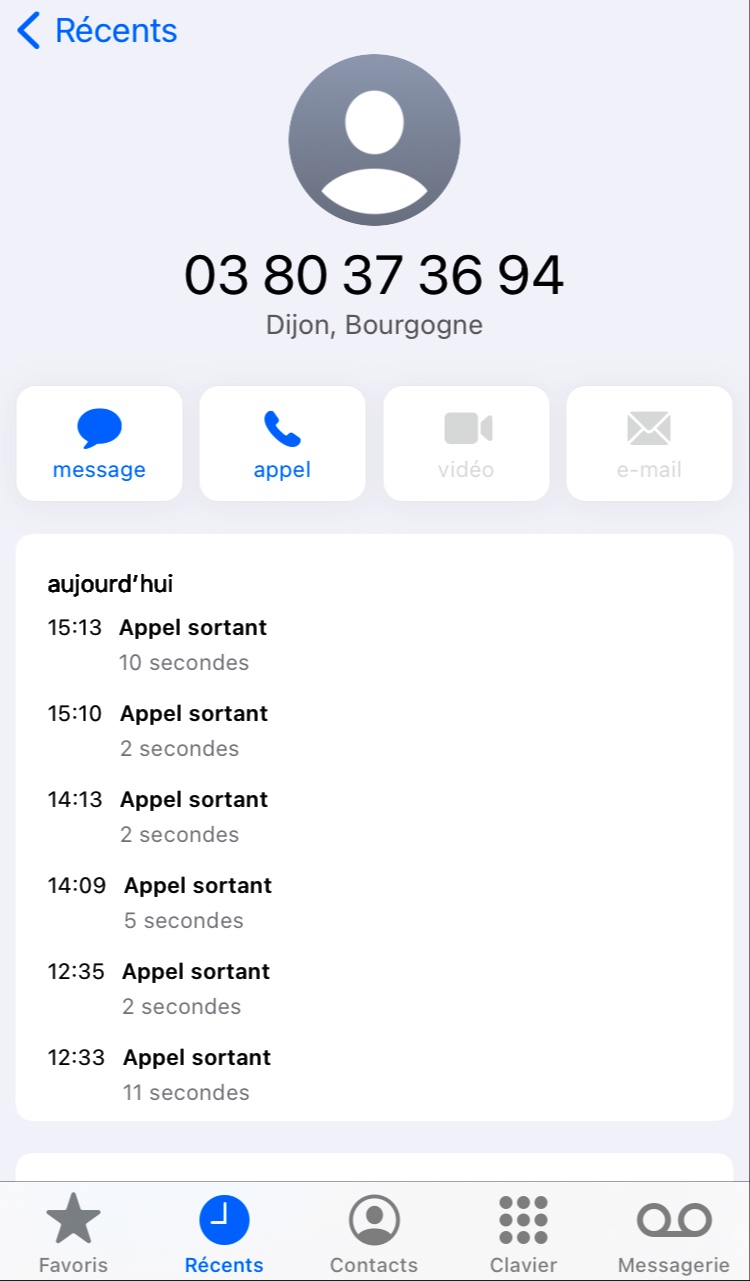The image size is (750, 1281).
Task: Call the Dijon number with appel
Action: pos(282,443)
